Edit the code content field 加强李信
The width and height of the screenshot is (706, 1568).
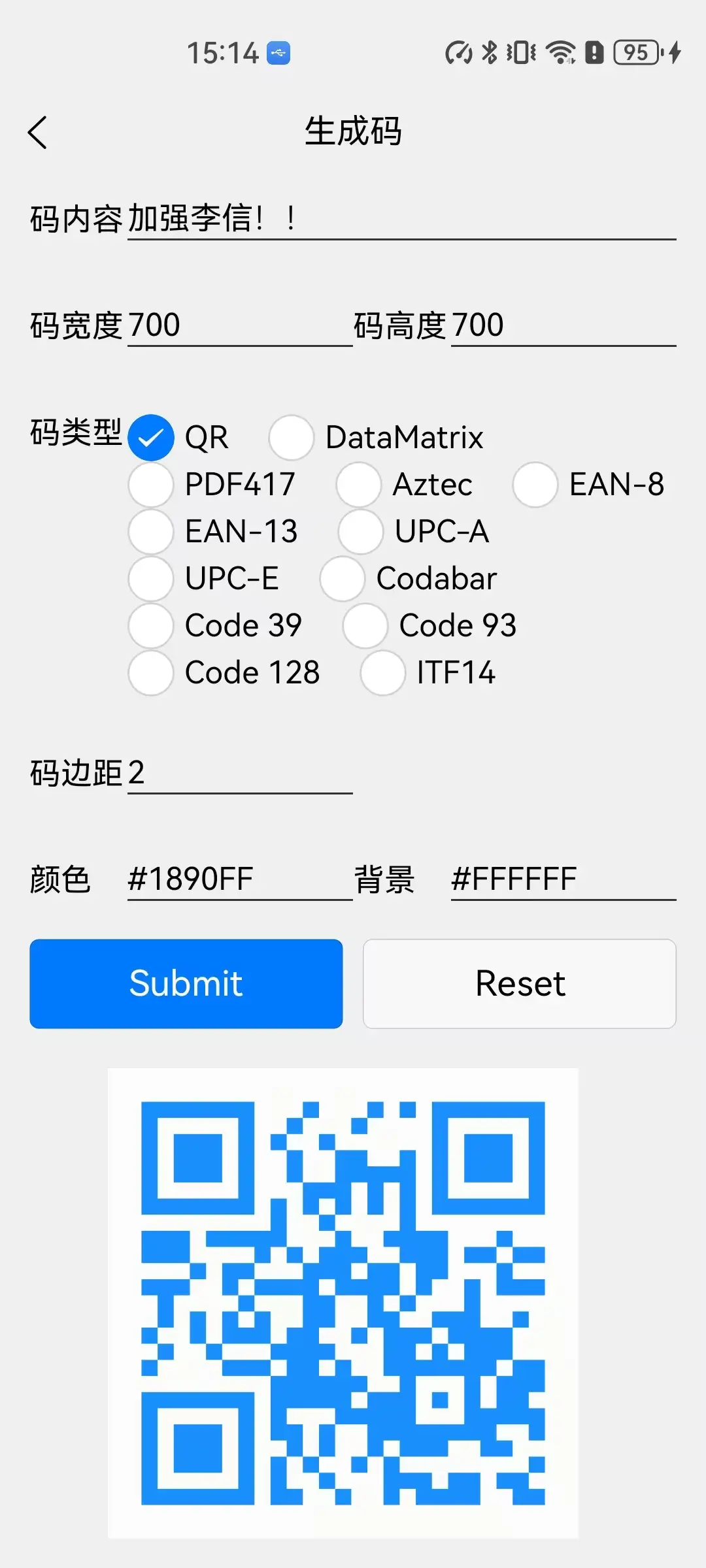(401, 219)
